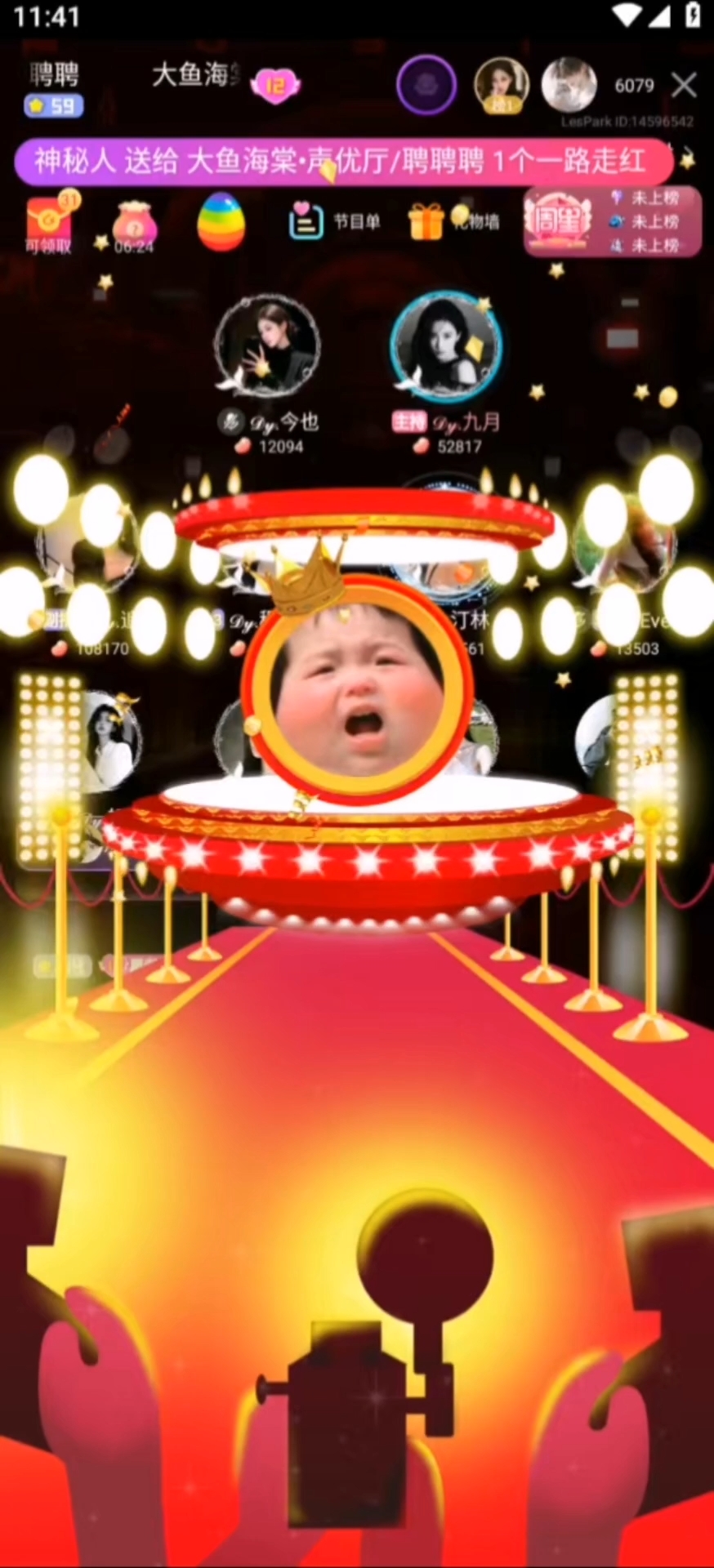Claim the red envelope reward
The image size is (714, 1568).
[50, 223]
